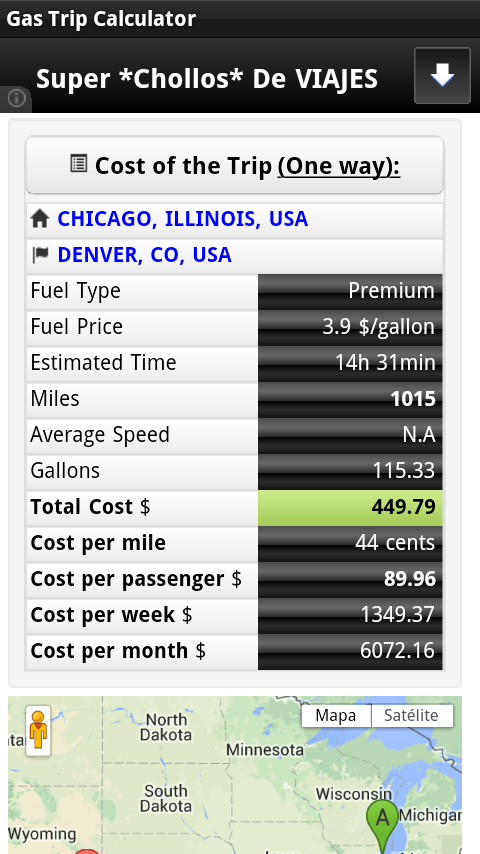Tap the download arrow button in ad banner
480x854 pixels.
coord(442,75)
